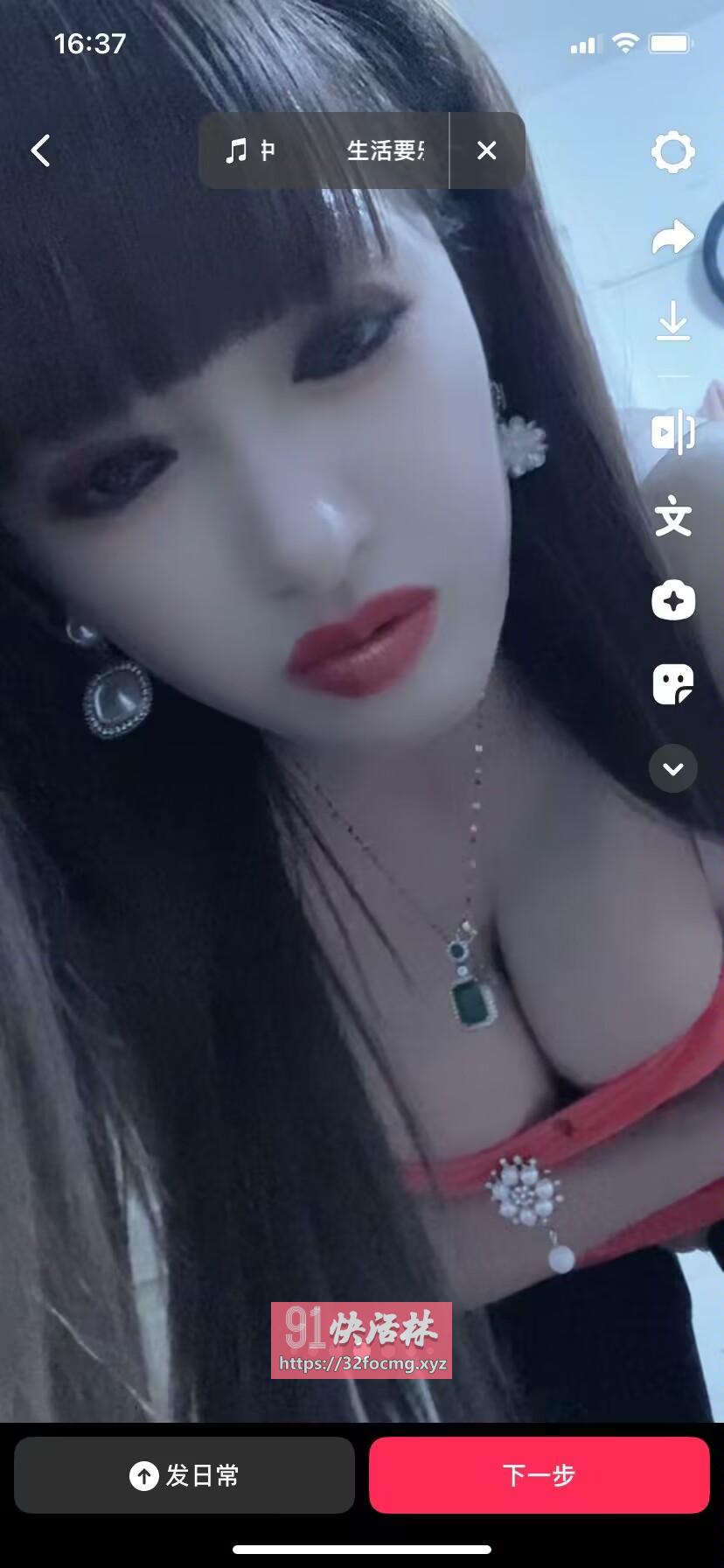Open video settings with the gear icon

[x=672, y=150]
